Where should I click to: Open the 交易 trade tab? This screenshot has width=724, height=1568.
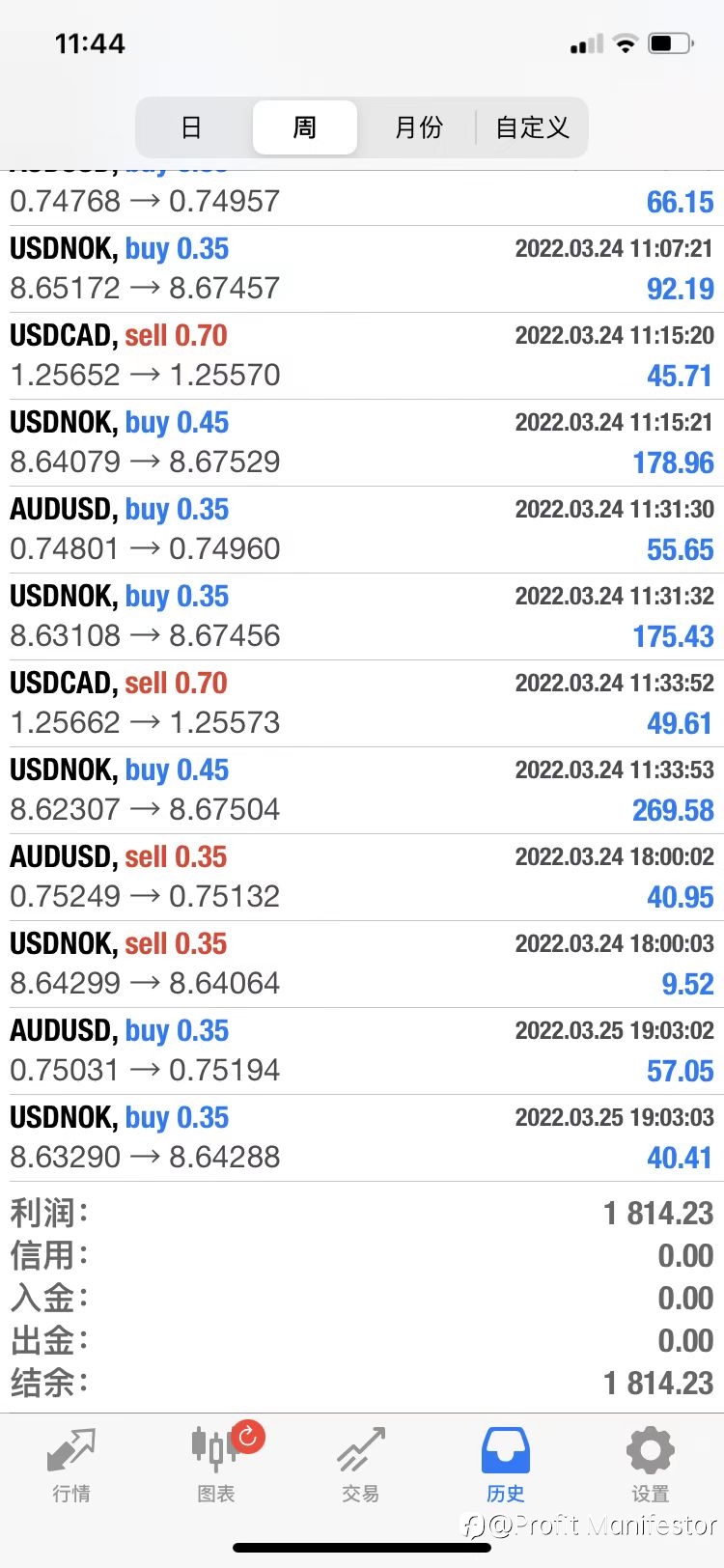click(x=361, y=1465)
